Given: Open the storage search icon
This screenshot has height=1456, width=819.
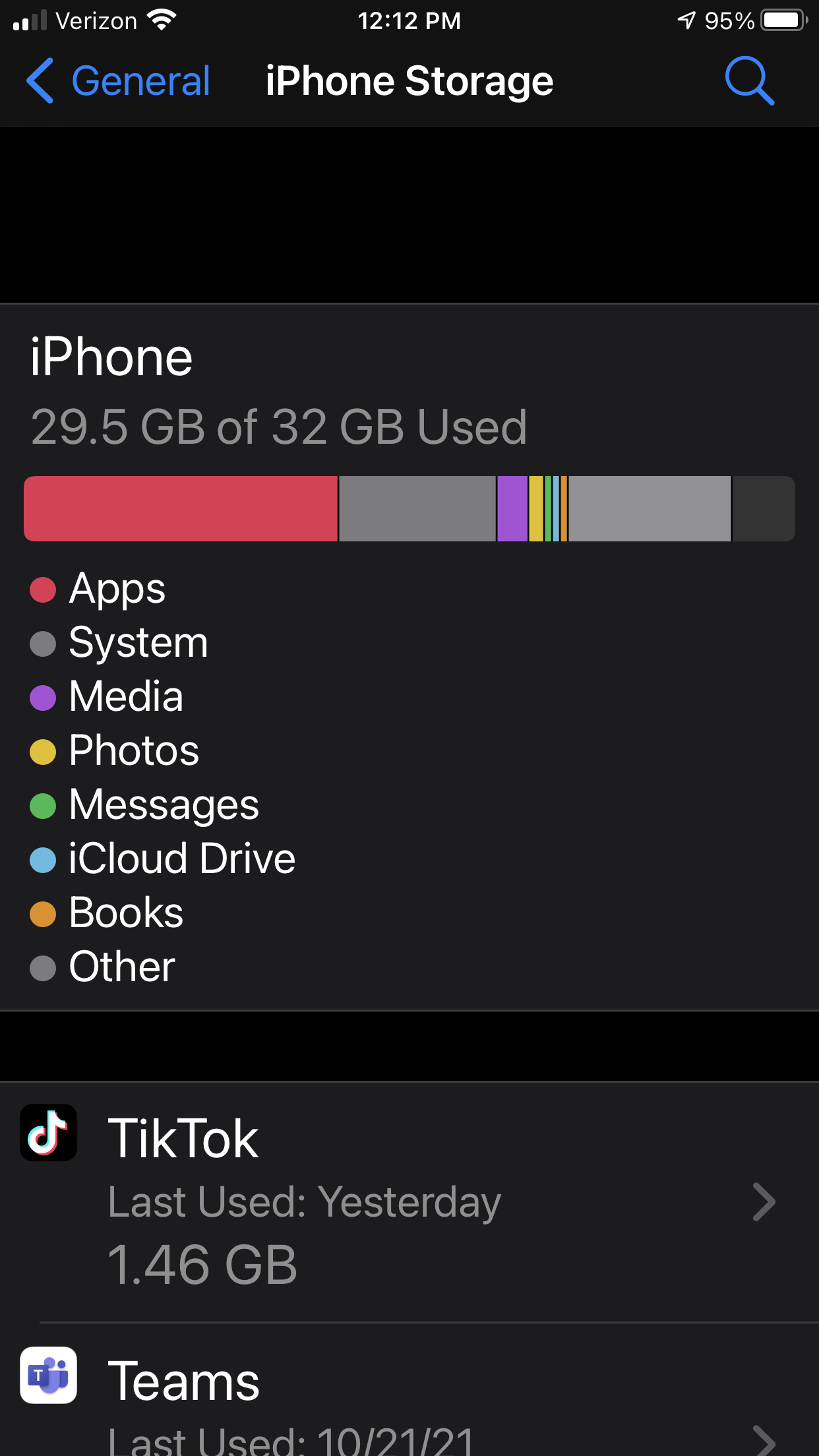Looking at the screenshot, I should [x=749, y=81].
